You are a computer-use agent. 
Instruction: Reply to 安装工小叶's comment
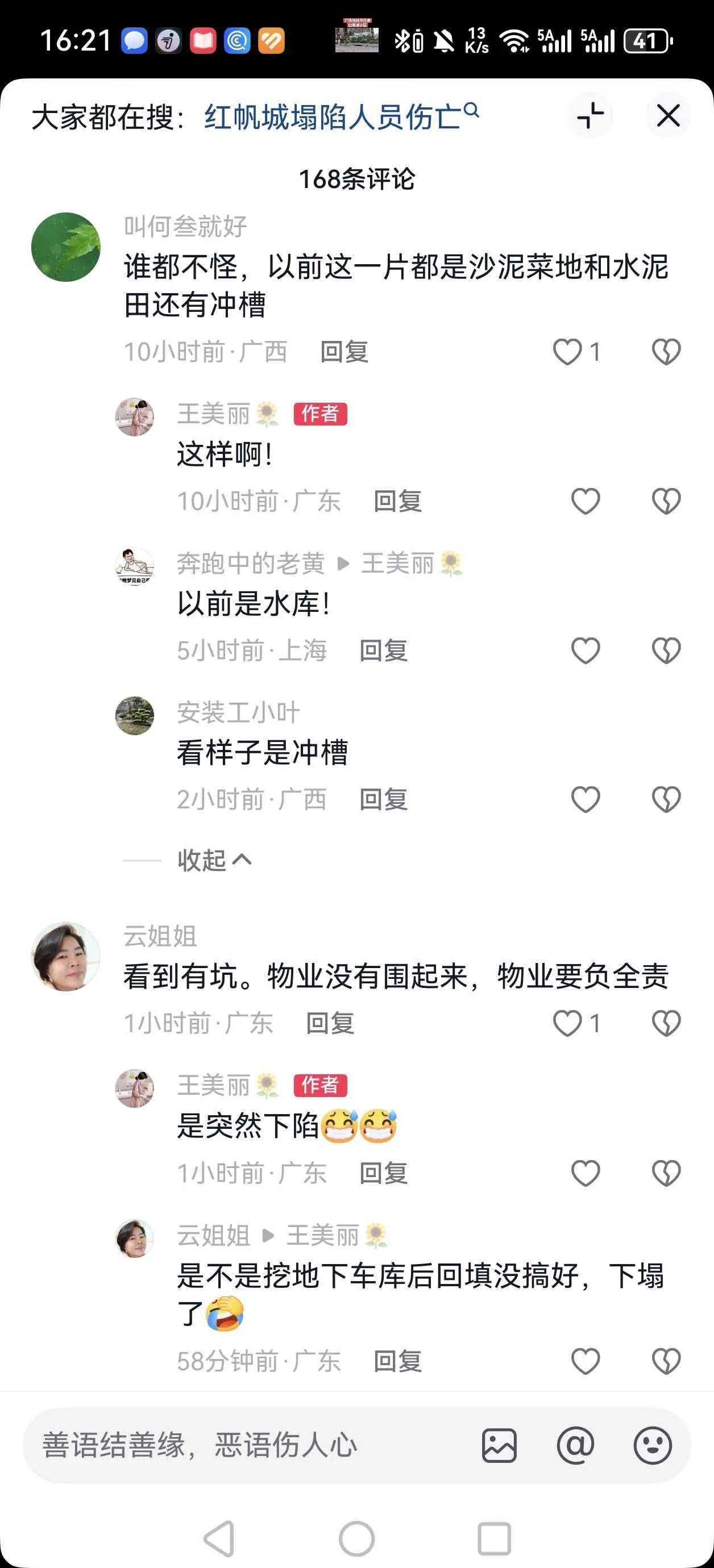[383, 799]
